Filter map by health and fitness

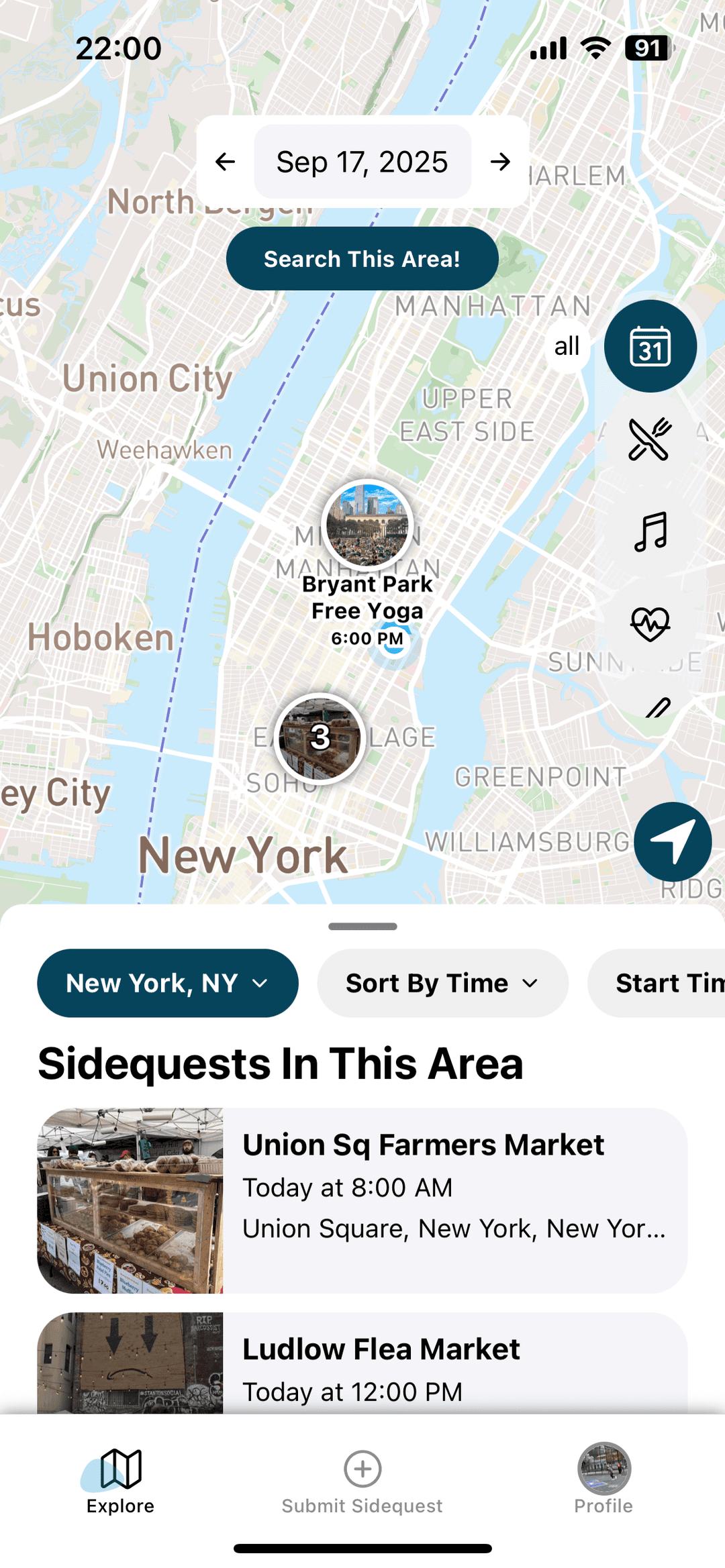point(650,624)
